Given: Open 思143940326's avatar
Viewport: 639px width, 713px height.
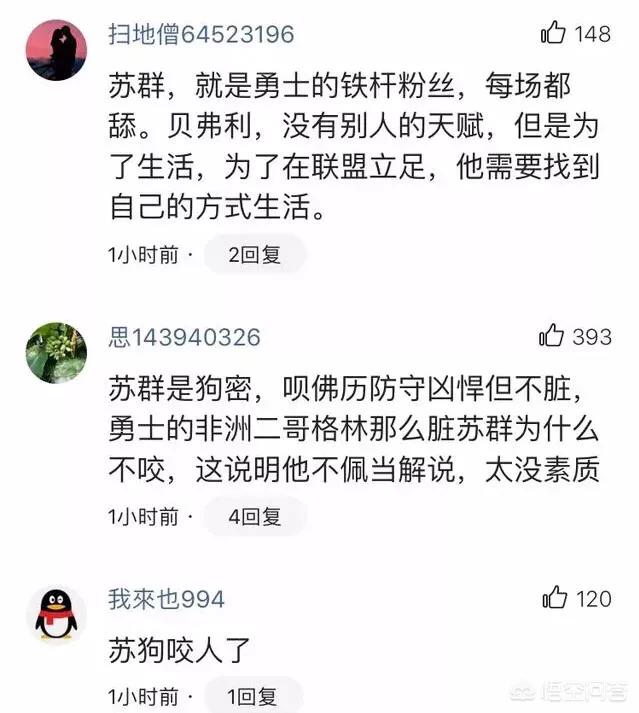Looking at the screenshot, I should point(56,352).
